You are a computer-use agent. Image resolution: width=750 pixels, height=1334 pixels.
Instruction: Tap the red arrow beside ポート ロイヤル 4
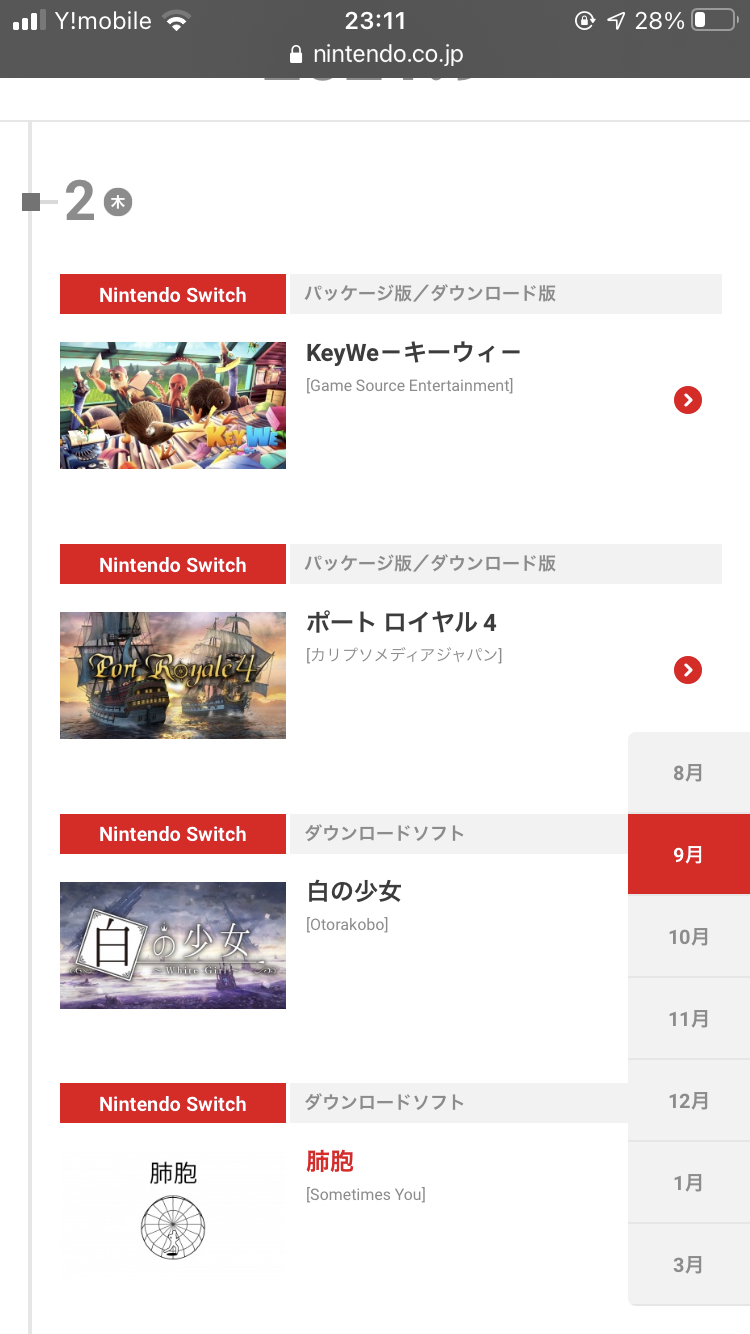(x=688, y=670)
